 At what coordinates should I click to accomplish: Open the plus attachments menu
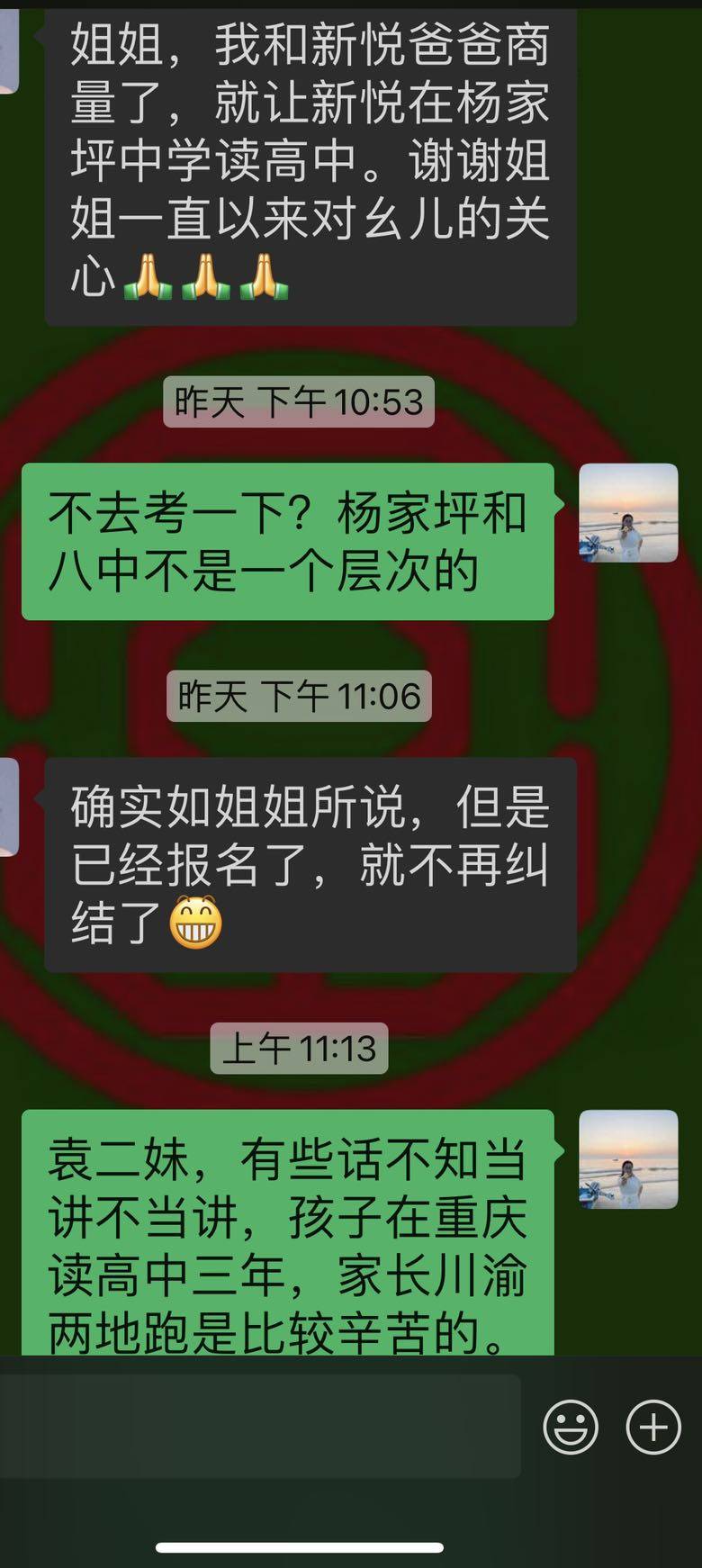point(653,1427)
